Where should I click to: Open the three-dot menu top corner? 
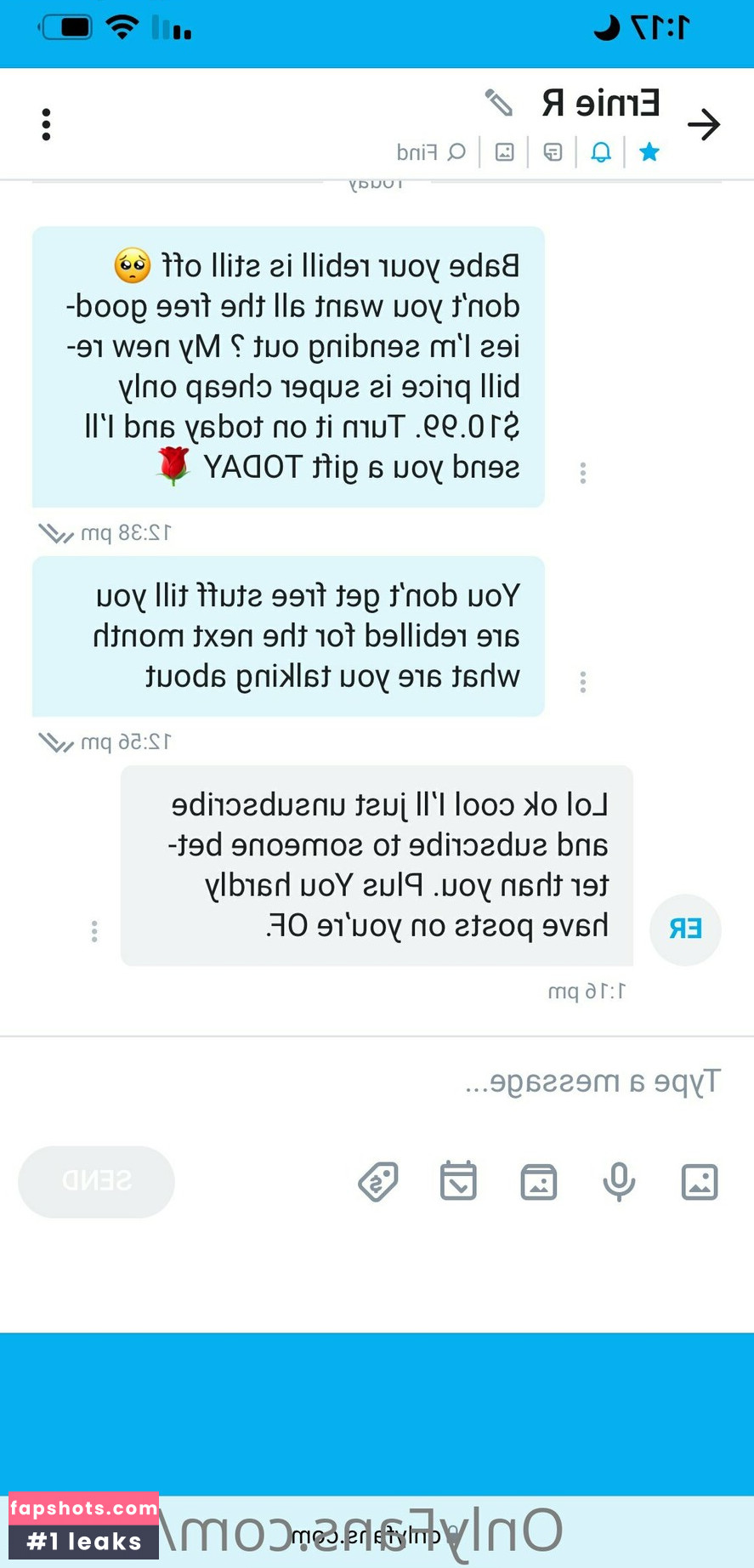pos(47,123)
